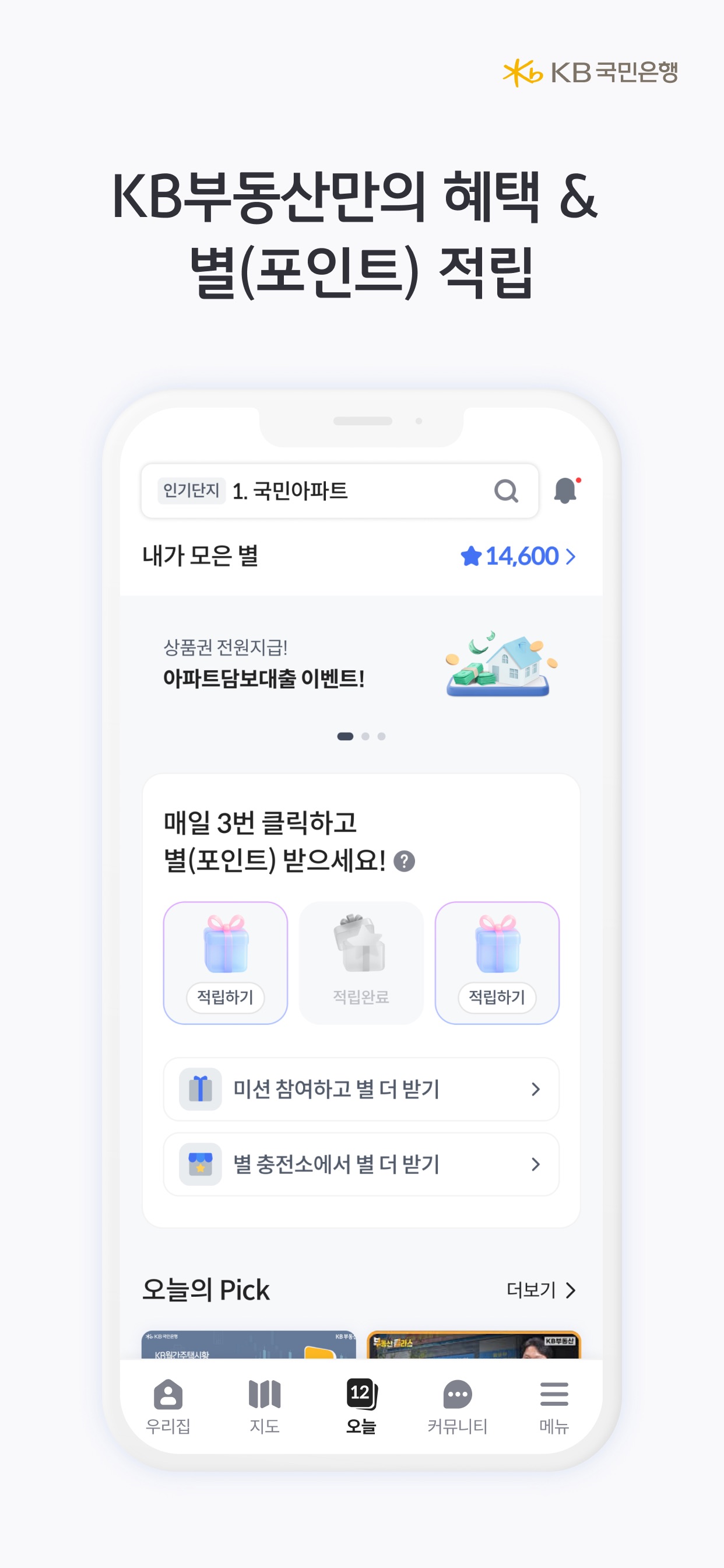Viewport: 724px width, 1568px height.
Task: Tap the magnifier search icon
Action: [507, 491]
